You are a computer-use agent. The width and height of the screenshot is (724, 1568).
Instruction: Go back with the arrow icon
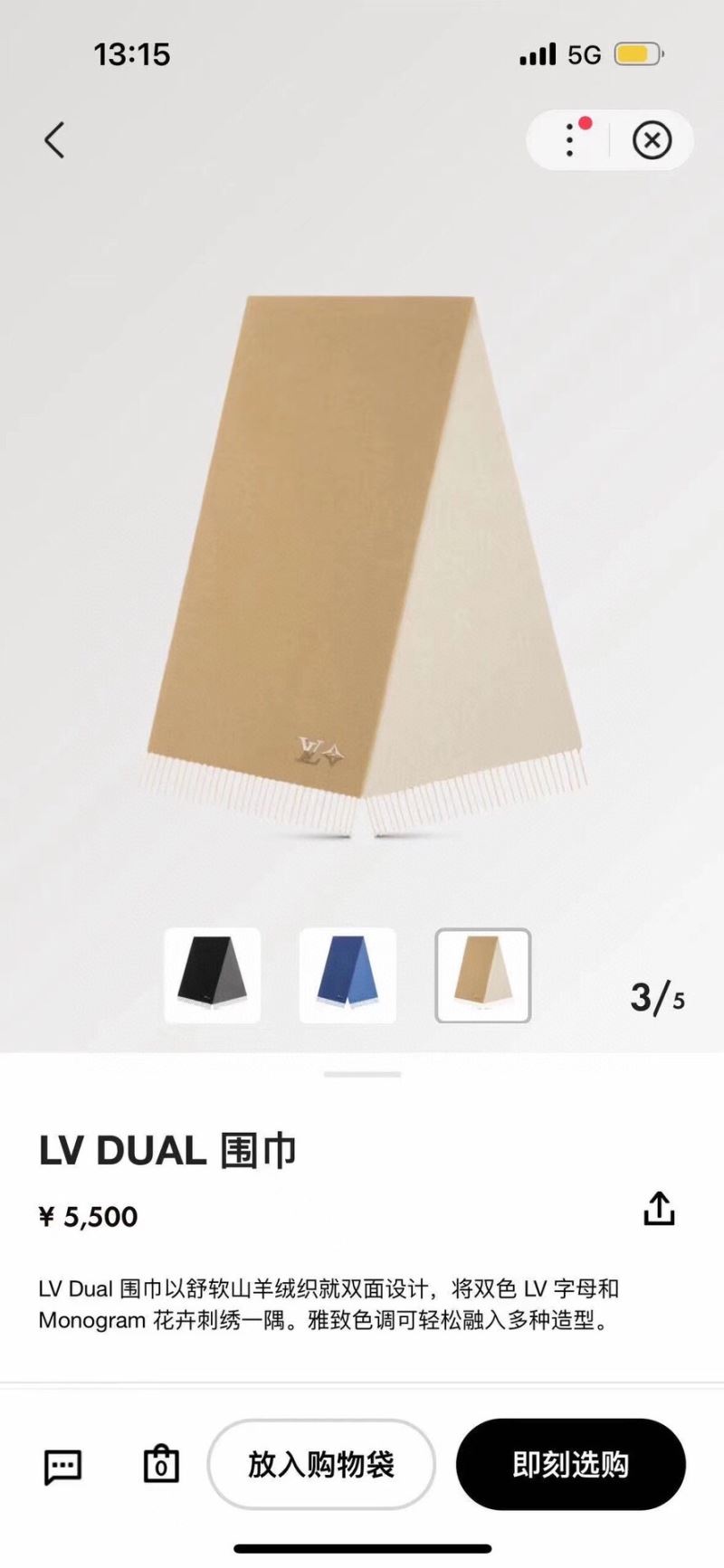point(54,140)
